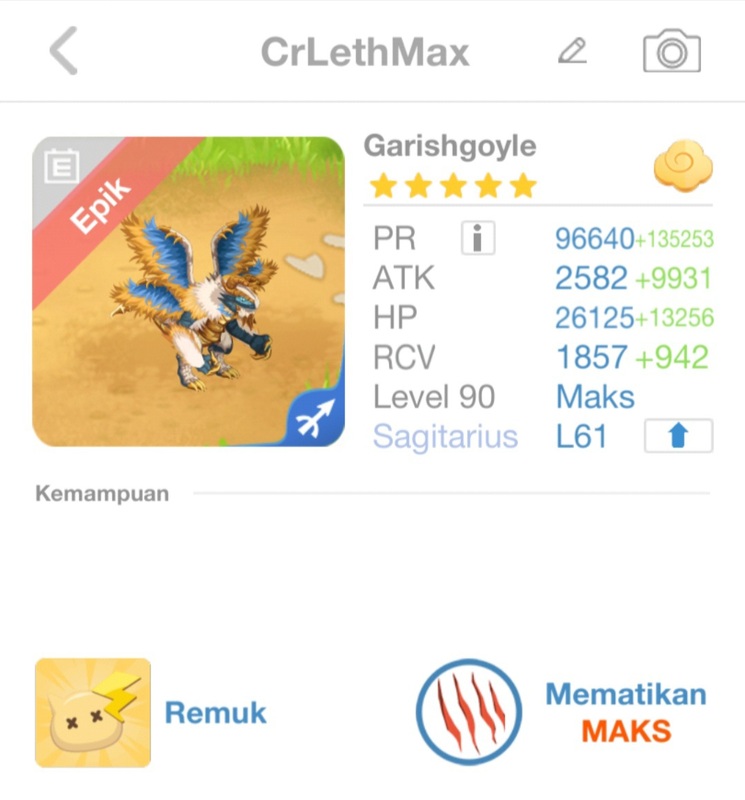
Task: Open the PR info icon
Action: pos(478,238)
